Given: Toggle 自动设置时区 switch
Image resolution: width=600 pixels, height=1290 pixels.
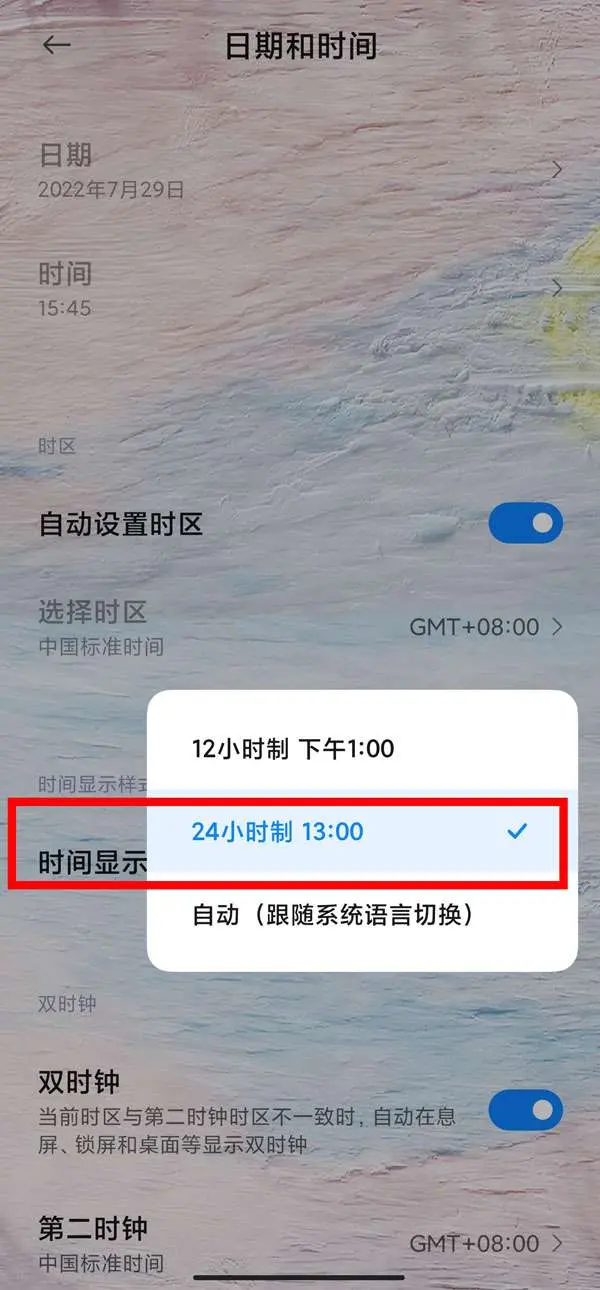Looking at the screenshot, I should [525, 523].
